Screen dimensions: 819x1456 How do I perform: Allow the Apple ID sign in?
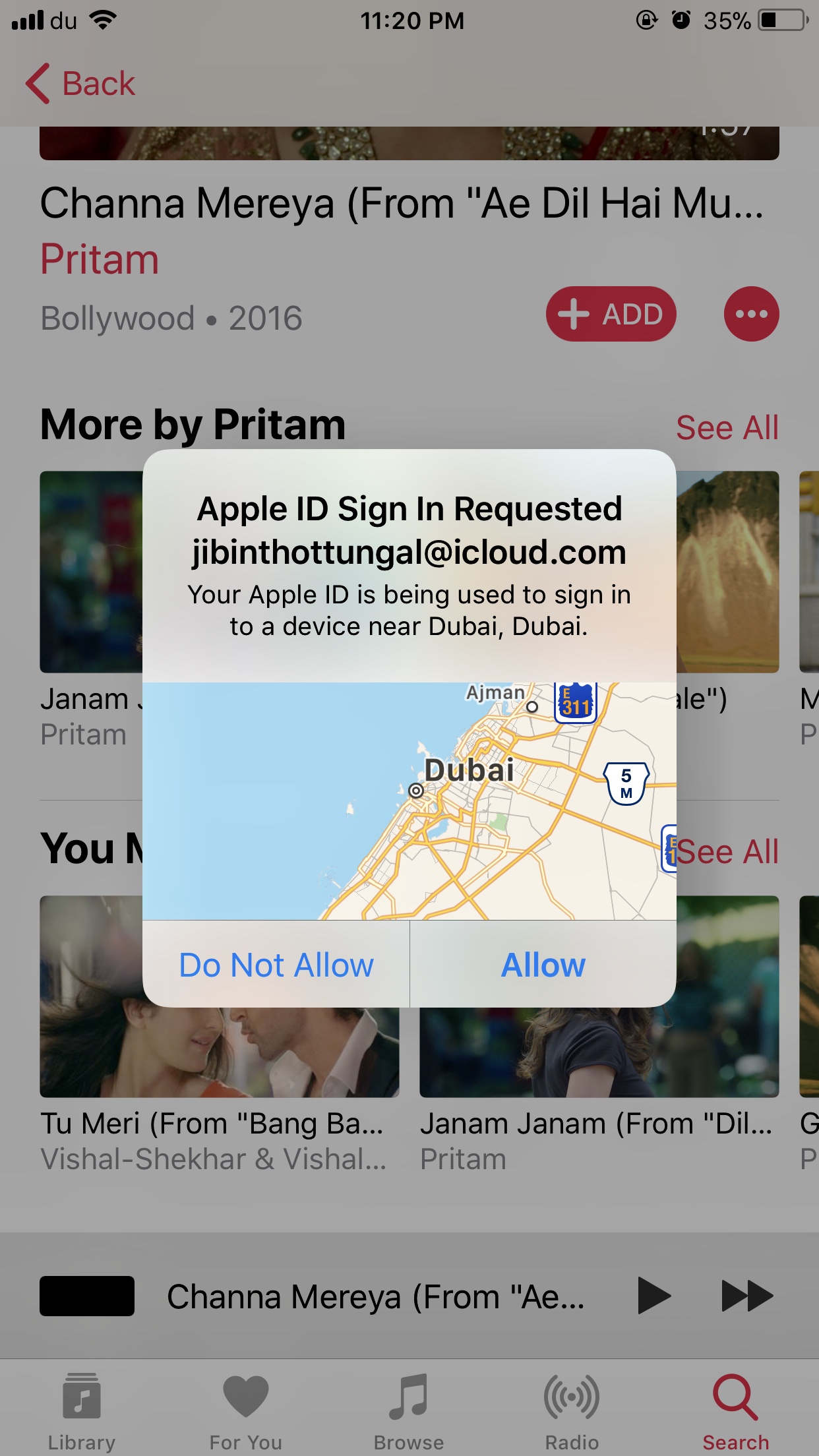click(543, 965)
